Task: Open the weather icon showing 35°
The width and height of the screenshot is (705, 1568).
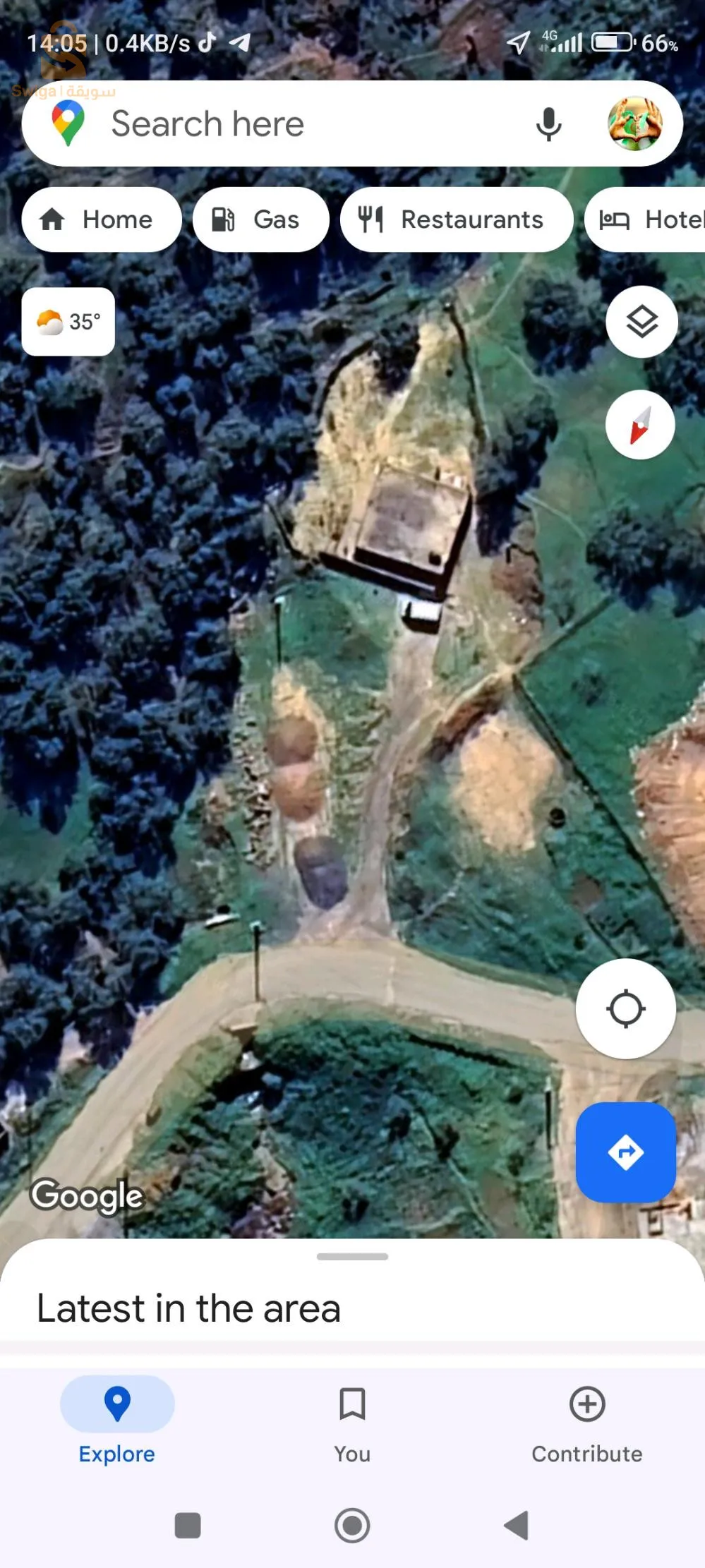Action: [67, 321]
